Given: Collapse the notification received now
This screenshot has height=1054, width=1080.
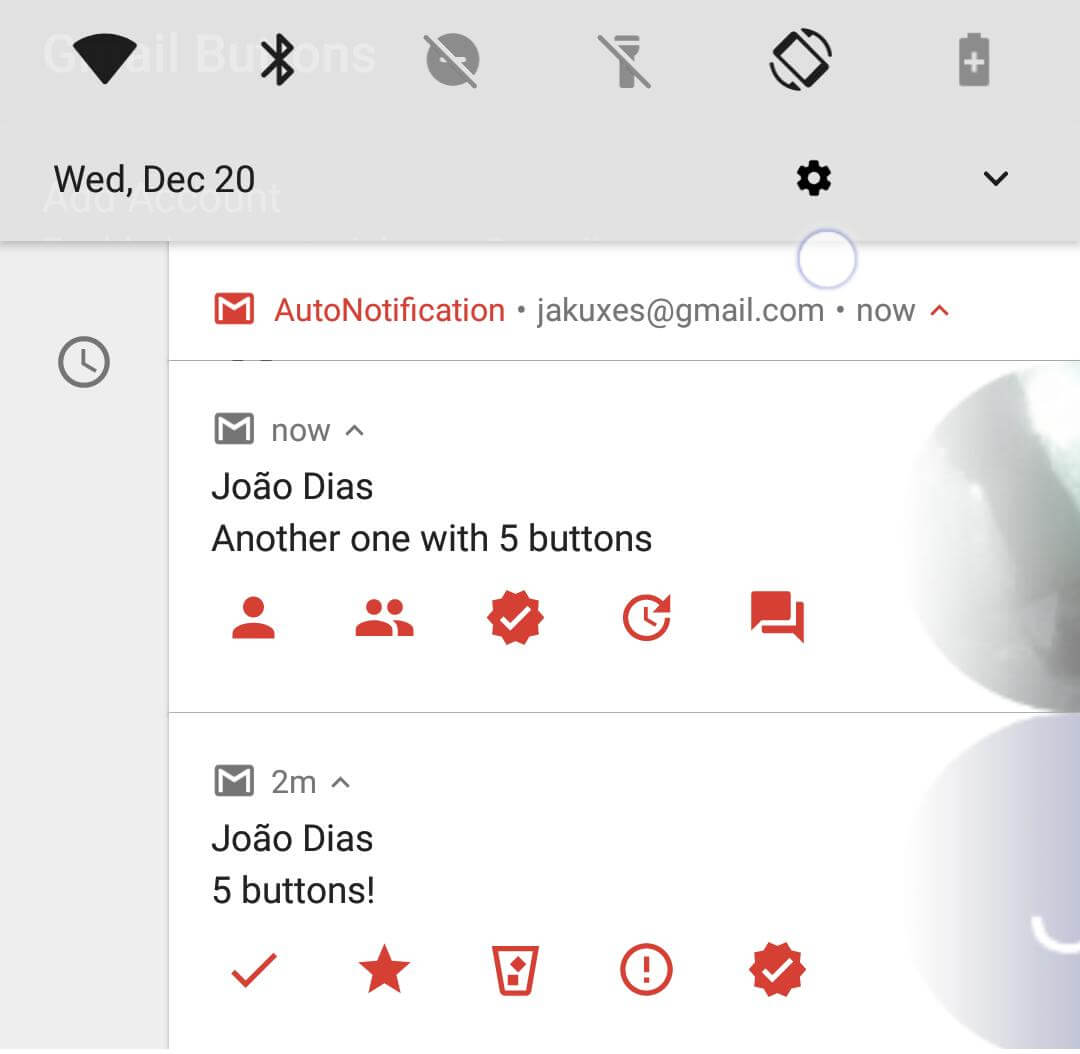Looking at the screenshot, I should tap(354, 431).
